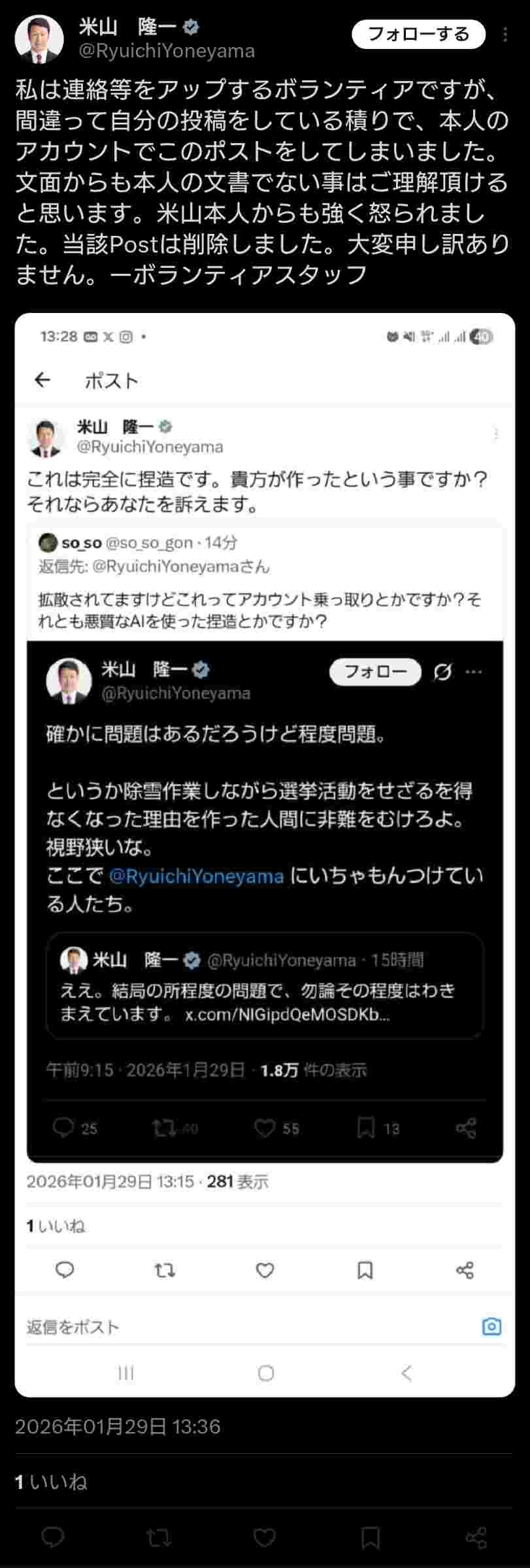Open the overflow menu beside フォローする

(505, 35)
